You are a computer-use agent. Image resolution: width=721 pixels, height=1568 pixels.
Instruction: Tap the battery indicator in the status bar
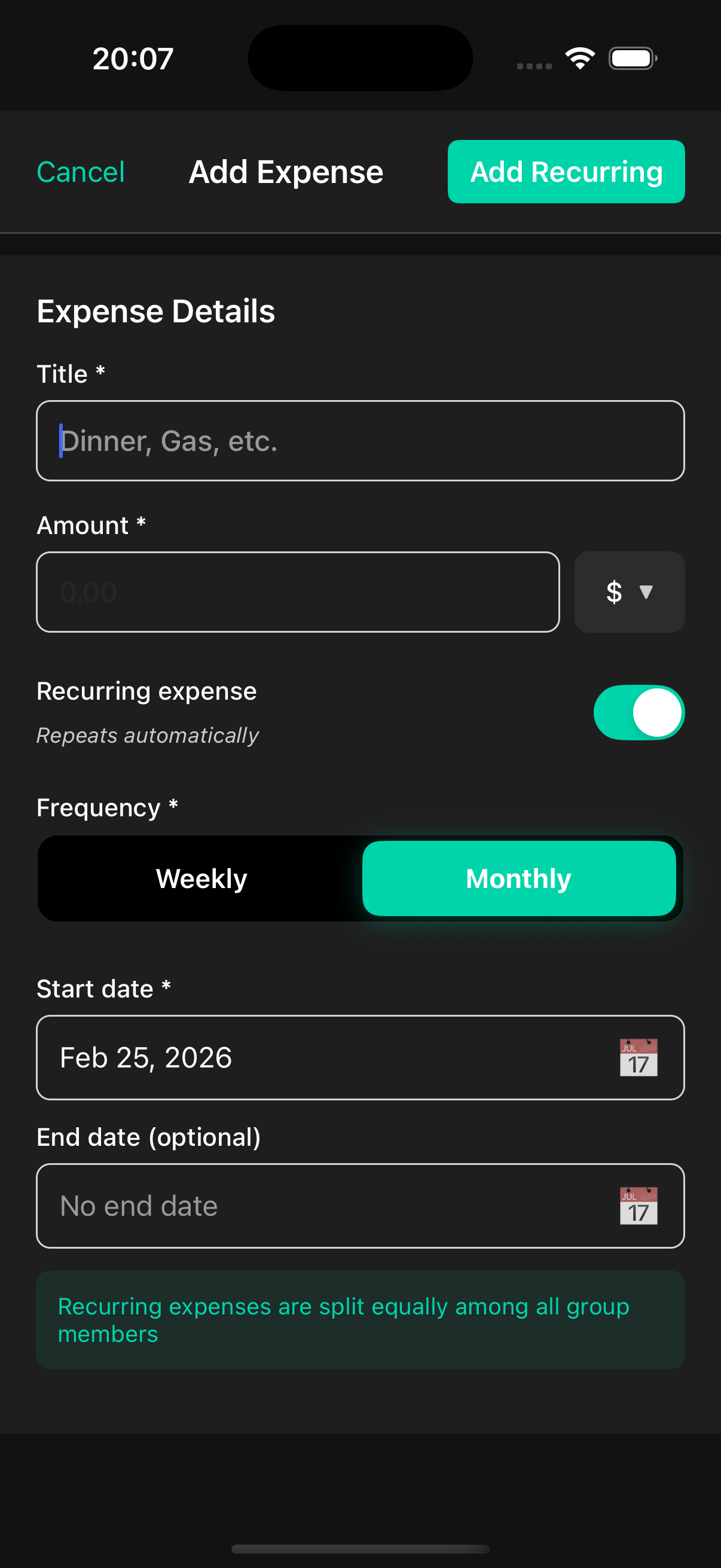click(631, 58)
